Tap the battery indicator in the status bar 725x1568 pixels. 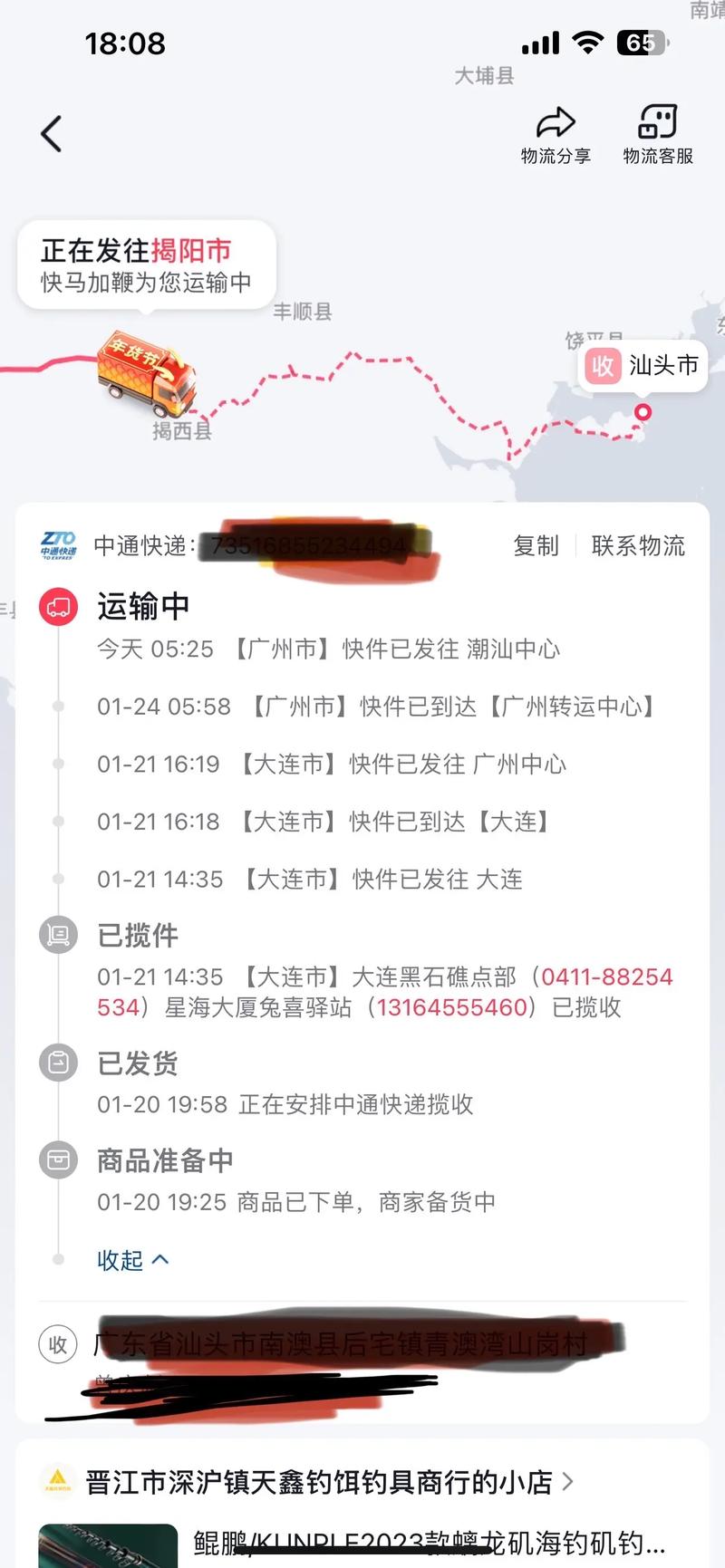pyautogui.click(x=643, y=42)
